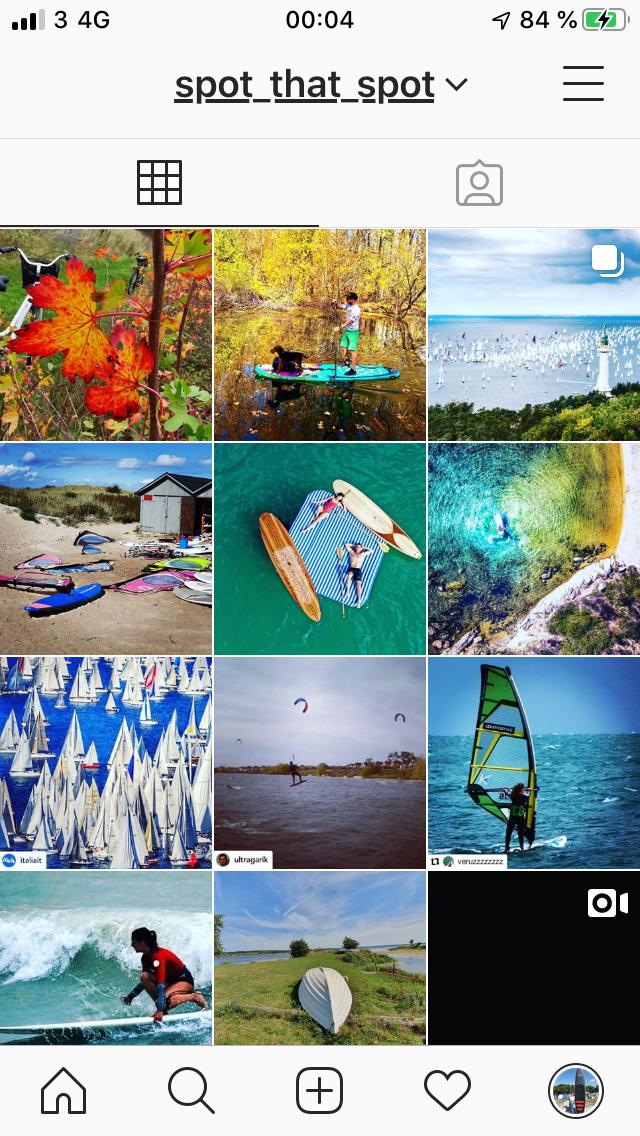Open the Search and Explore tab

click(191, 1090)
